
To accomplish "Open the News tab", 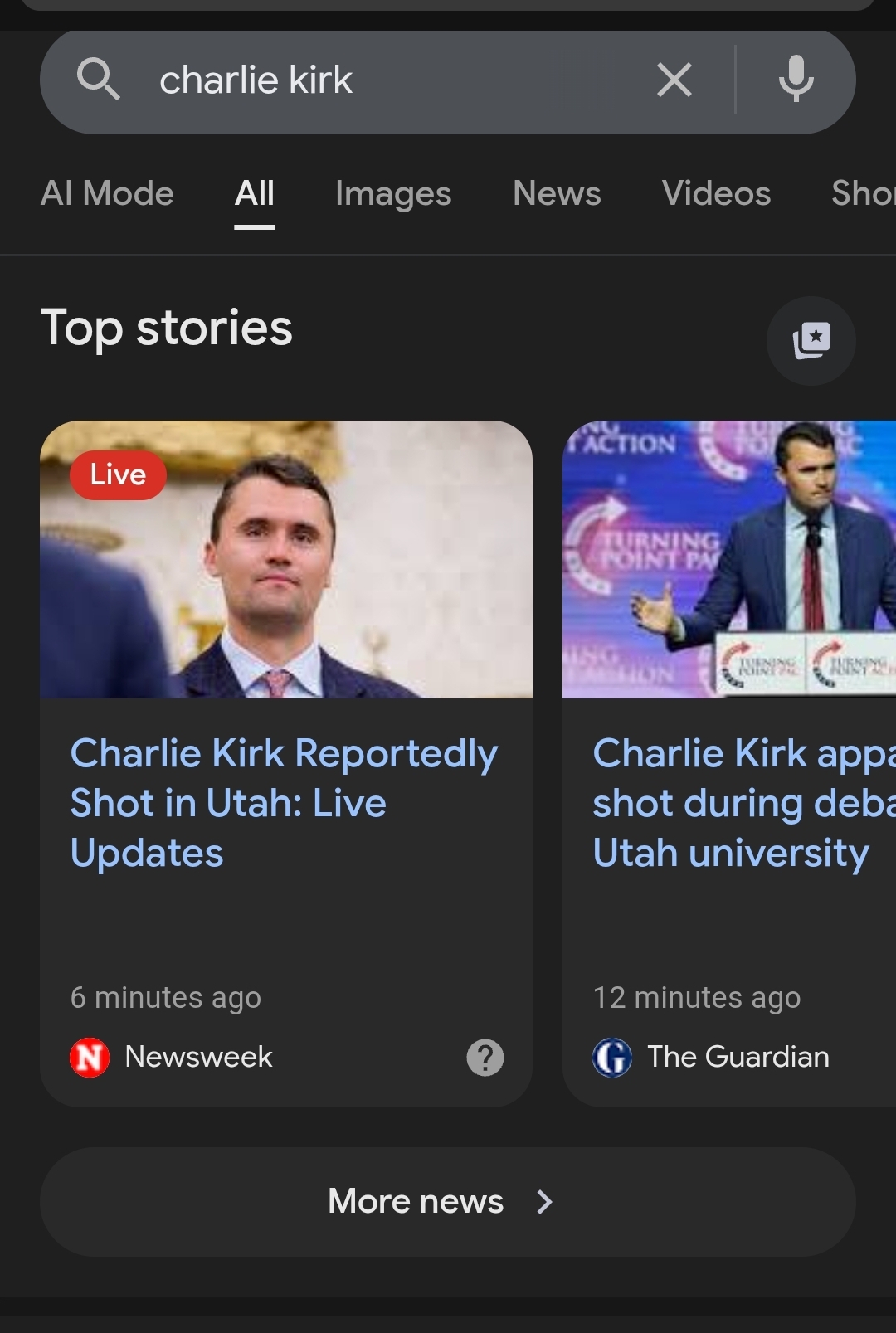I will [557, 194].
